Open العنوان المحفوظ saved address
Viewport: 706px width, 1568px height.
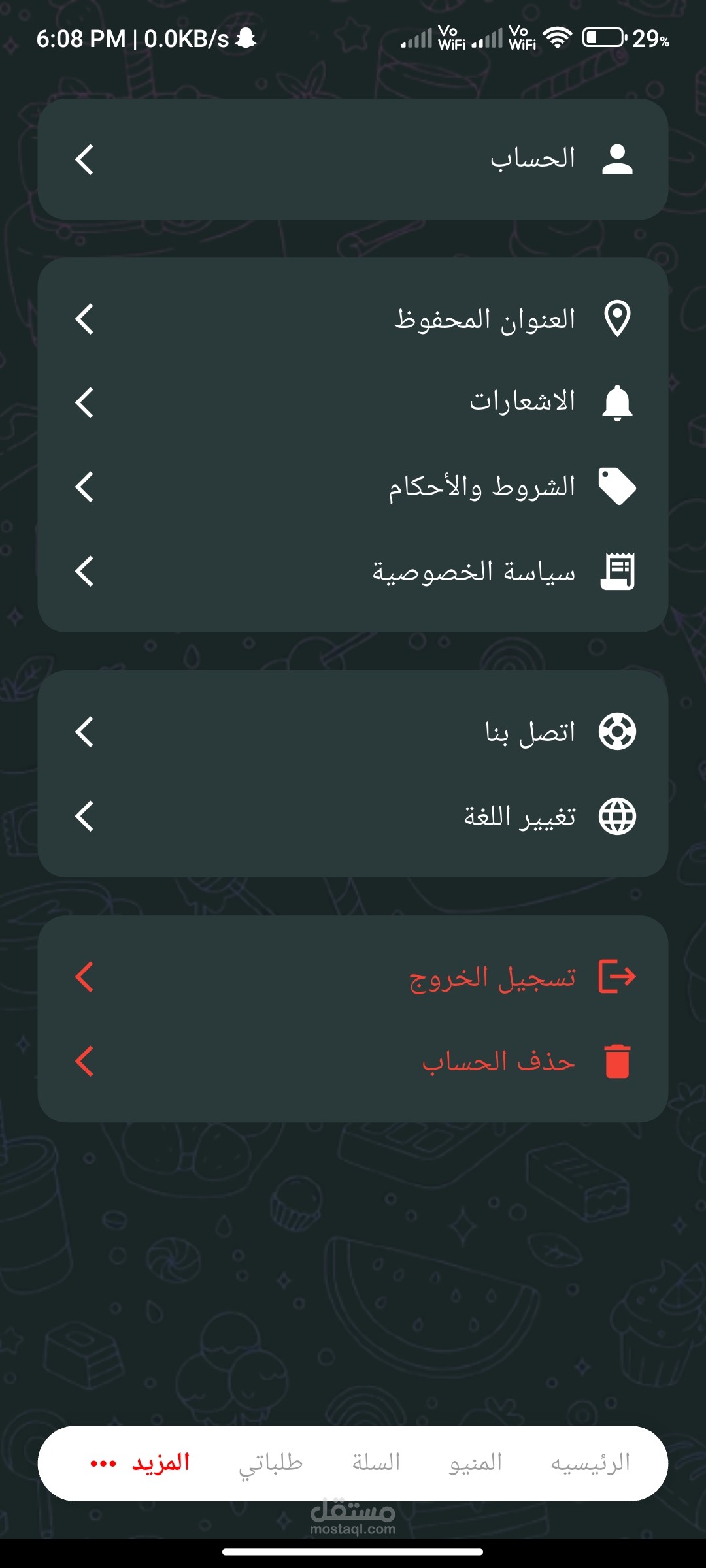(353, 319)
